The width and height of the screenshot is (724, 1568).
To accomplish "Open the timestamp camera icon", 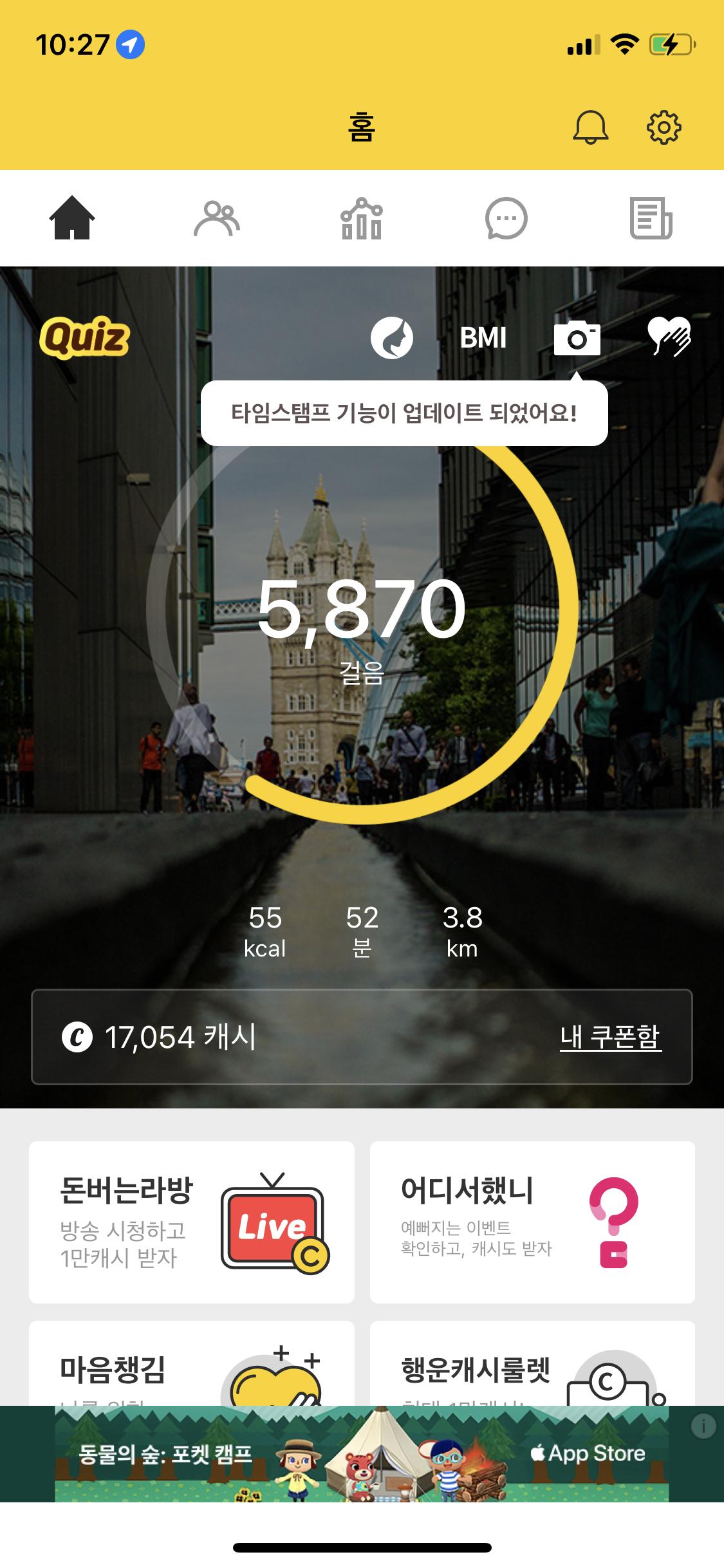I will 577,338.
